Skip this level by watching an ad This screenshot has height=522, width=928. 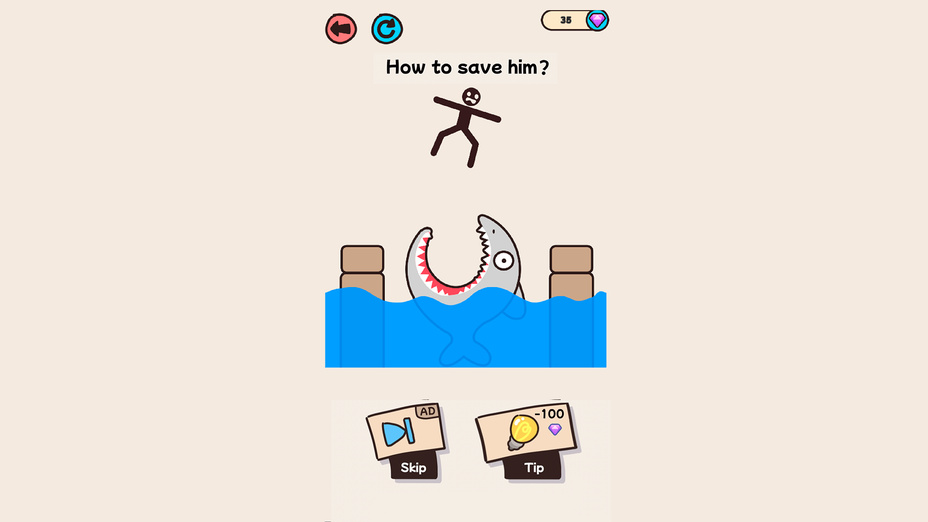pyautogui.click(x=405, y=440)
